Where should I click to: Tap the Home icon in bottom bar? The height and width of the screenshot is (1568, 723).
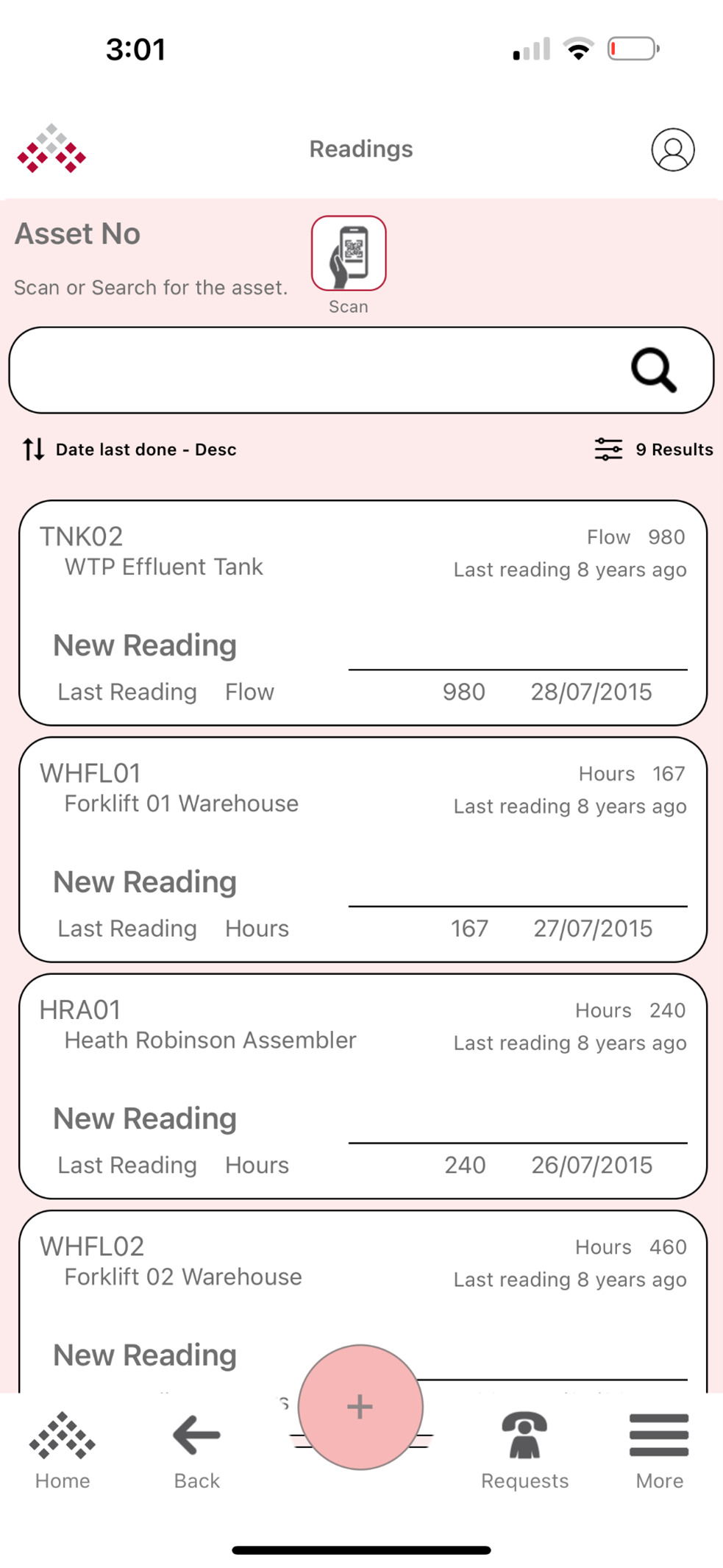click(63, 1444)
